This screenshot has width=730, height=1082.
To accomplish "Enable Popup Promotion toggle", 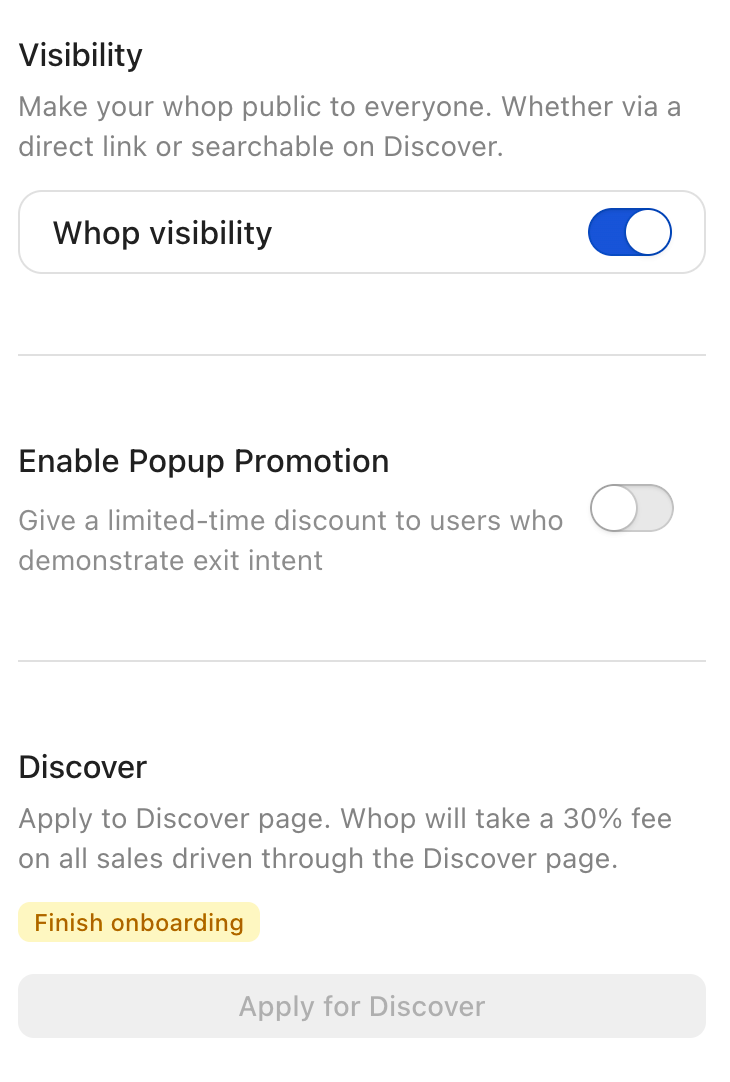I will click(631, 508).
